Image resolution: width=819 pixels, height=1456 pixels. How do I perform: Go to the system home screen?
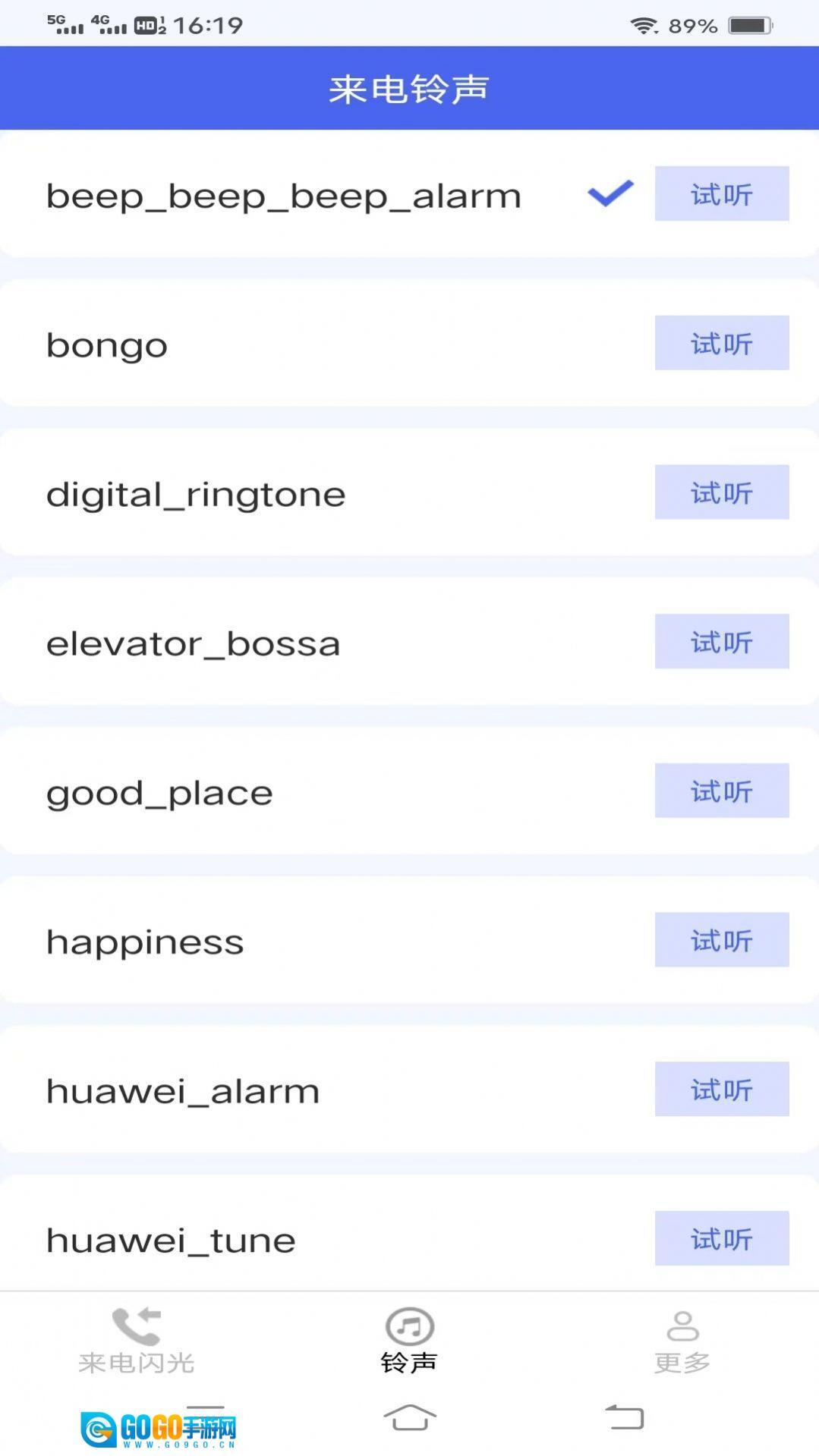[410, 1417]
